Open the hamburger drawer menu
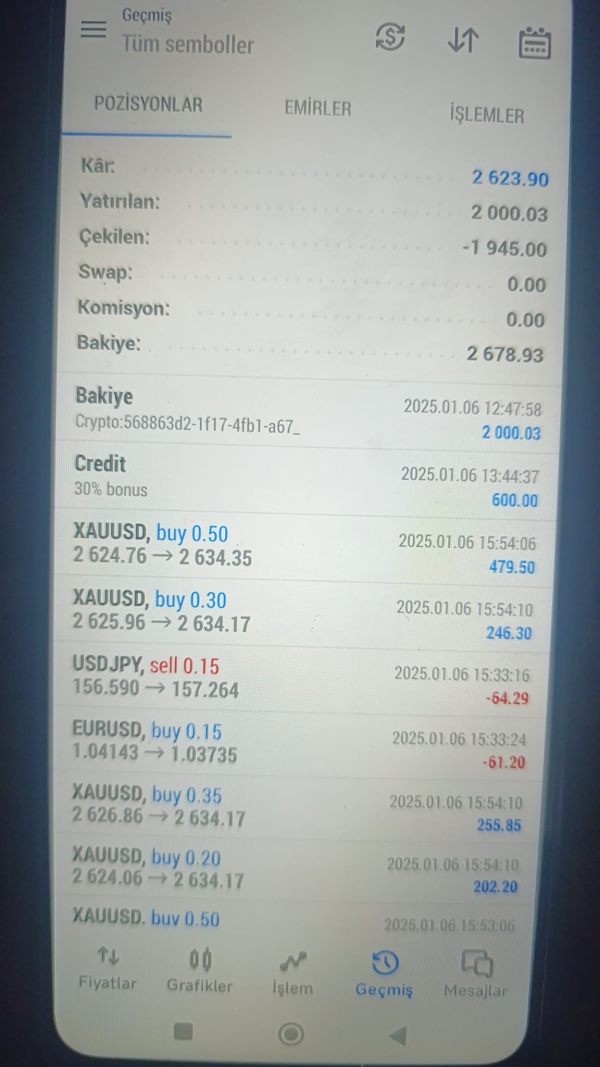The image size is (600, 1067). tap(94, 29)
